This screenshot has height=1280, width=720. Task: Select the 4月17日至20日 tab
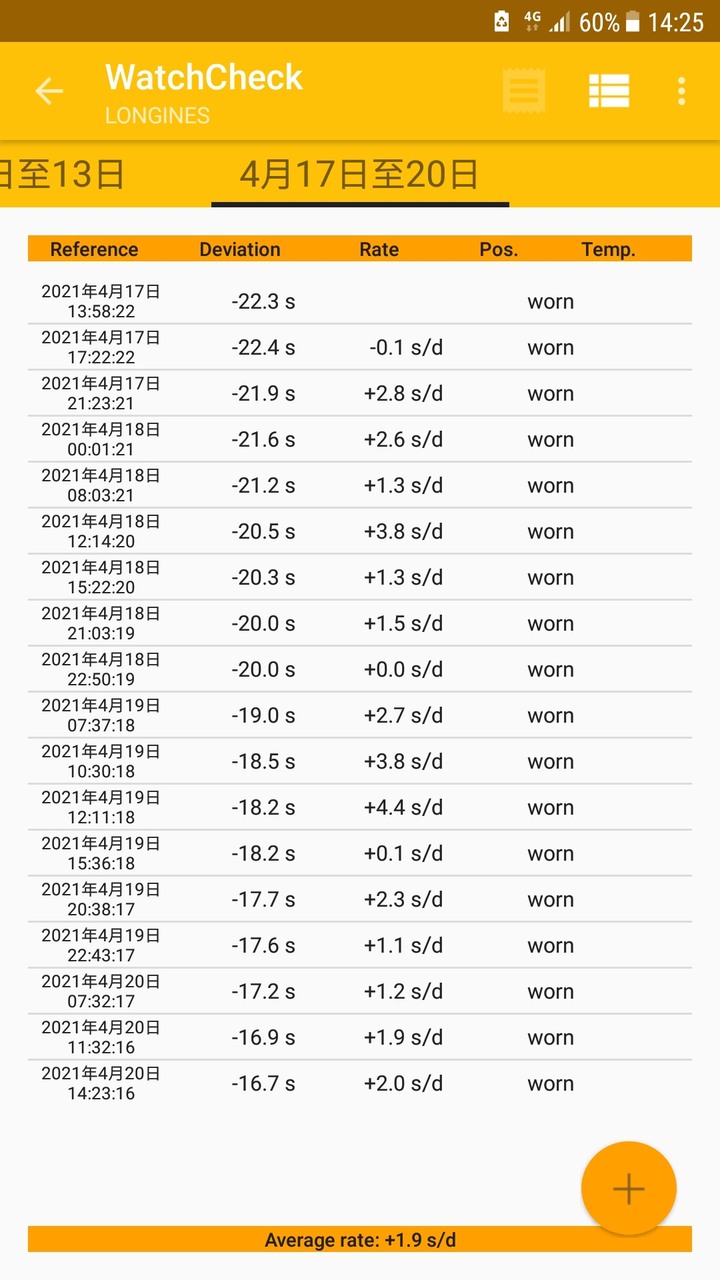[359, 174]
